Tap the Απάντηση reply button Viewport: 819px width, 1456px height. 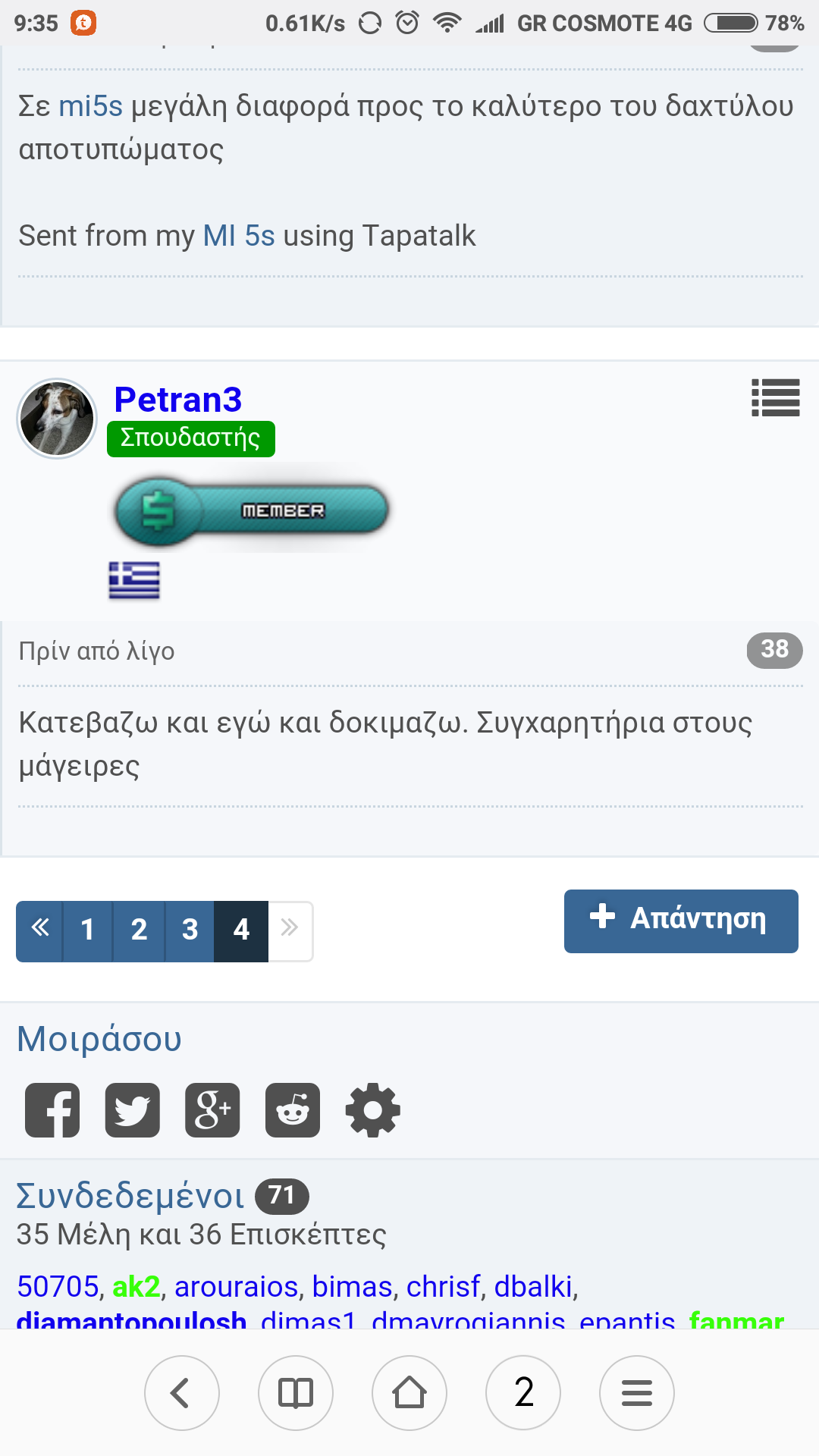point(681,921)
